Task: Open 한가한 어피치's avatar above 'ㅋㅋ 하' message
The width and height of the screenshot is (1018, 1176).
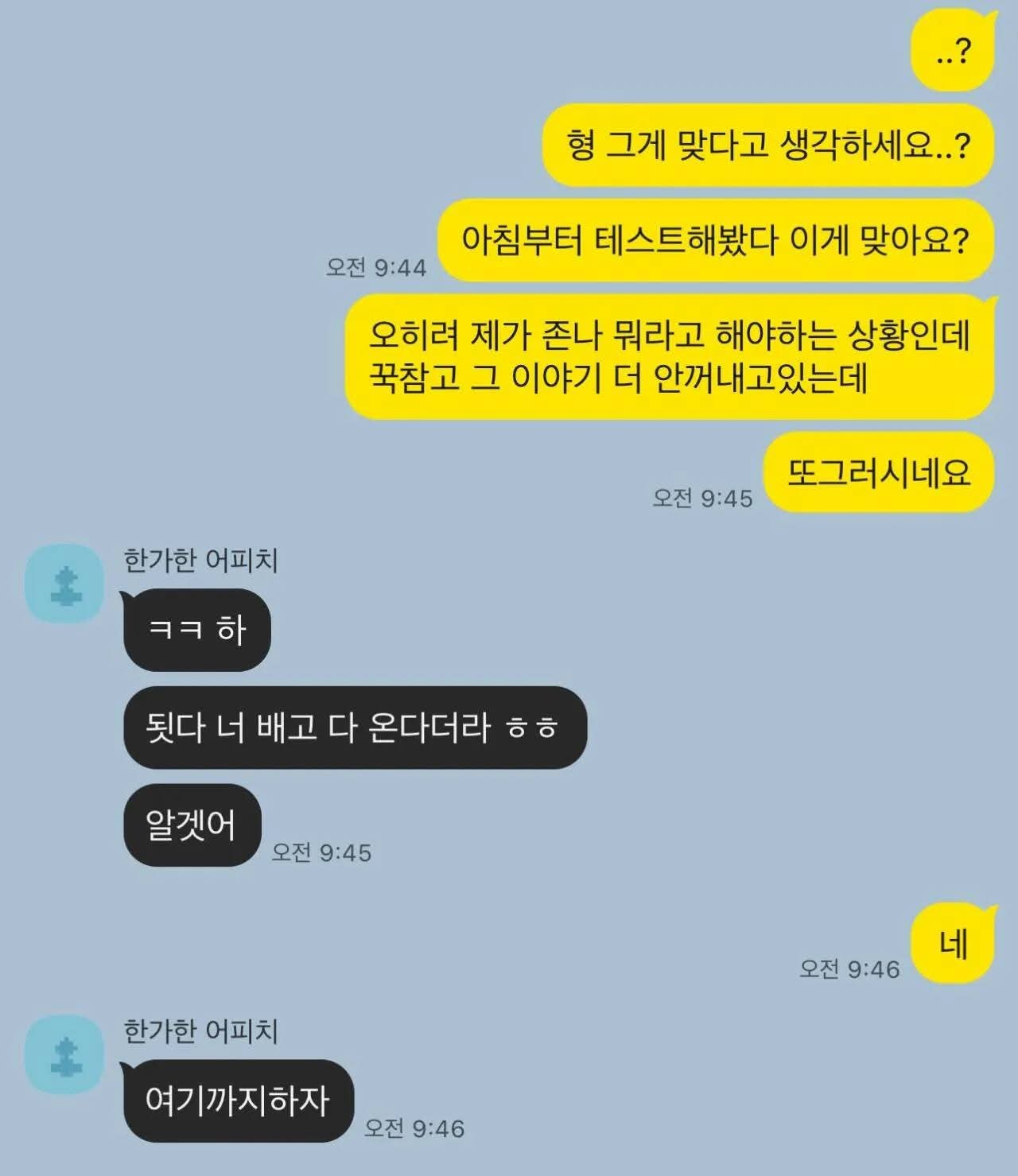Action: [65, 584]
